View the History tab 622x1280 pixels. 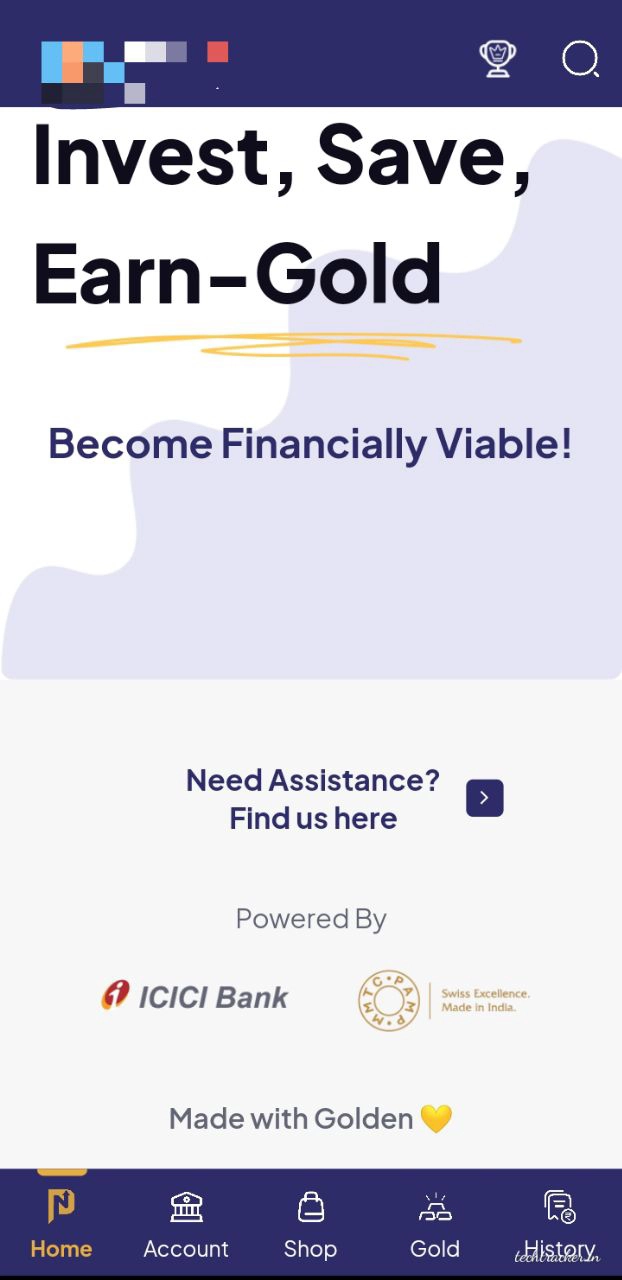pyautogui.click(x=559, y=1224)
